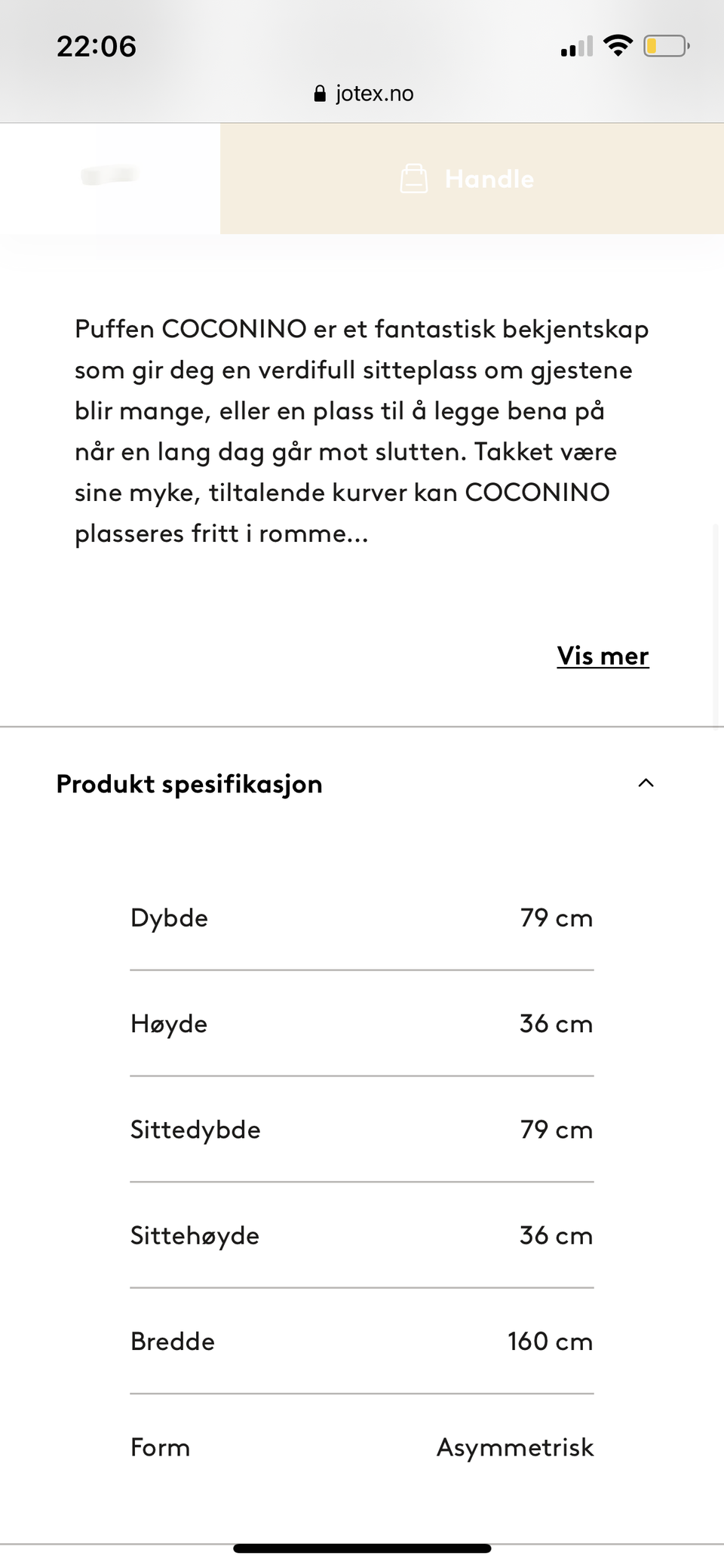The height and width of the screenshot is (1568, 724).
Task: Expand the truncated COCONINO description text
Action: [602, 656]
